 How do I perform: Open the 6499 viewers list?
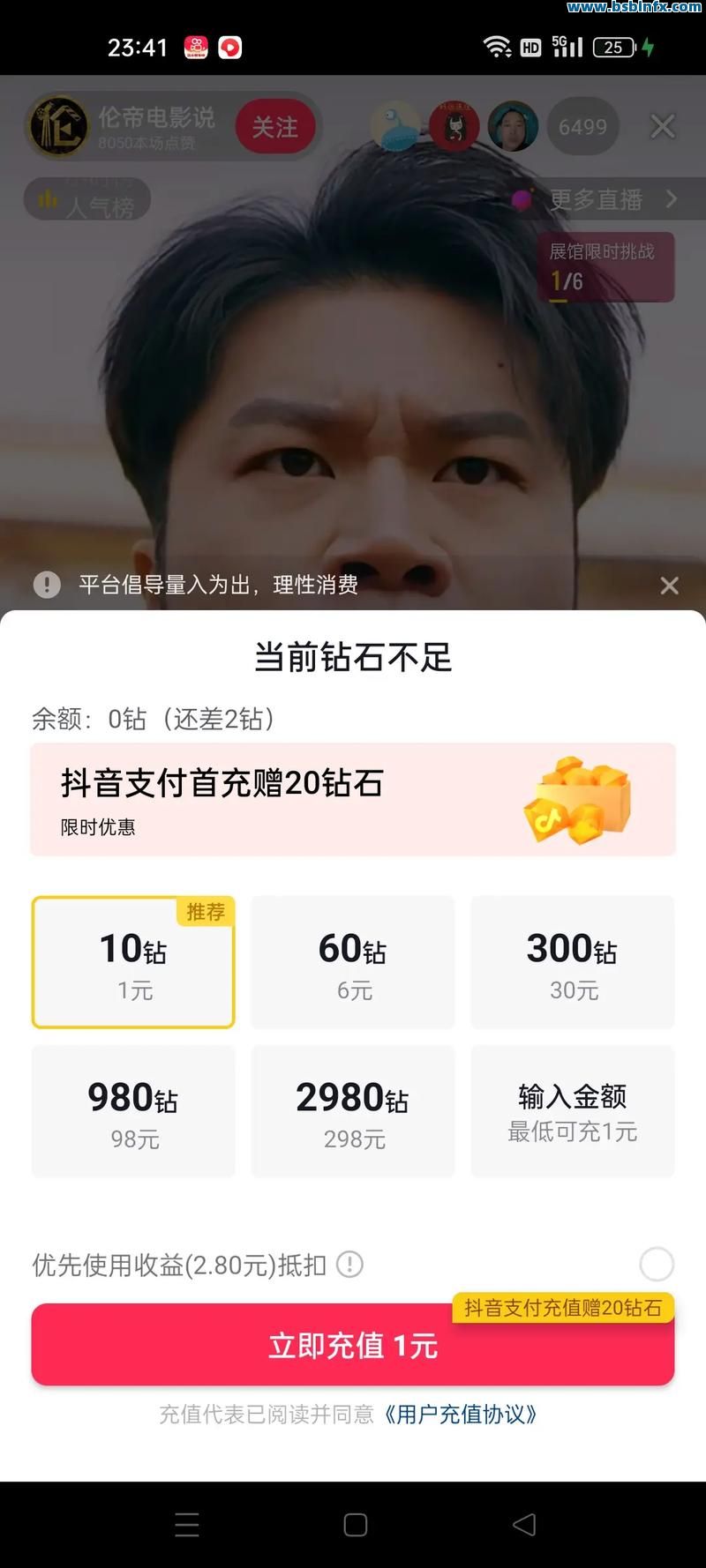pos(582,127)
